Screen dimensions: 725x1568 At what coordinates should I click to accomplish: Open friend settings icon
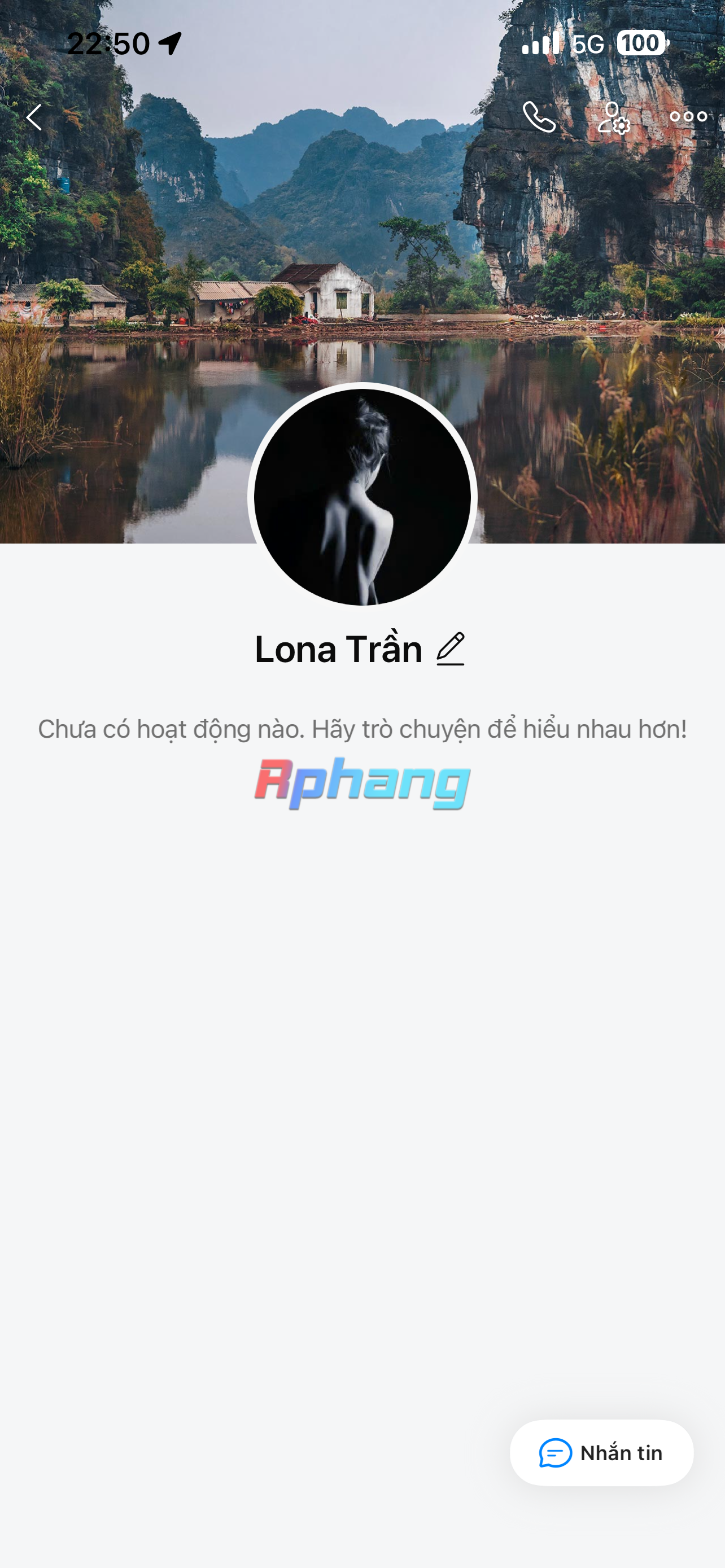click(x=613, y=117)
